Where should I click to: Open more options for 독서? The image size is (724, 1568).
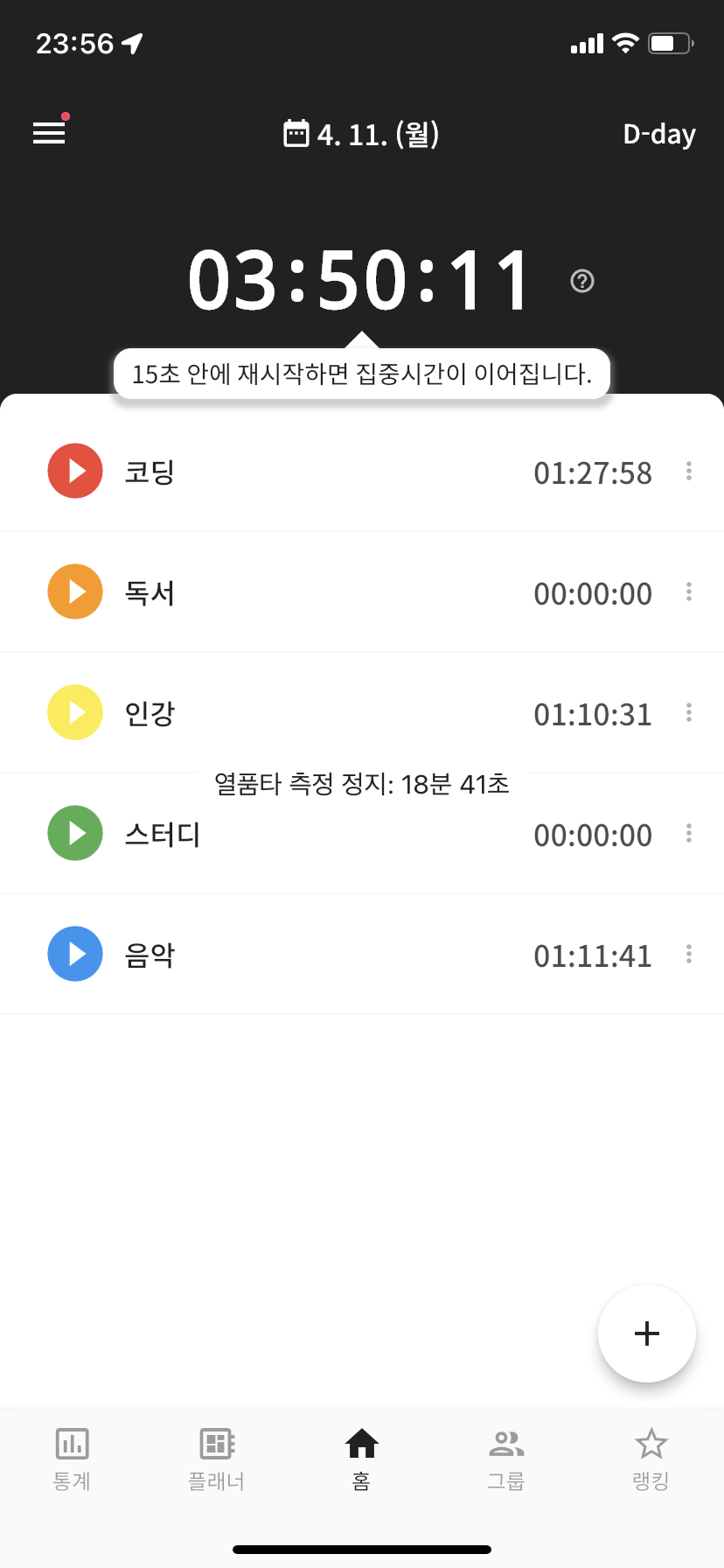click(x=689, y=592)
